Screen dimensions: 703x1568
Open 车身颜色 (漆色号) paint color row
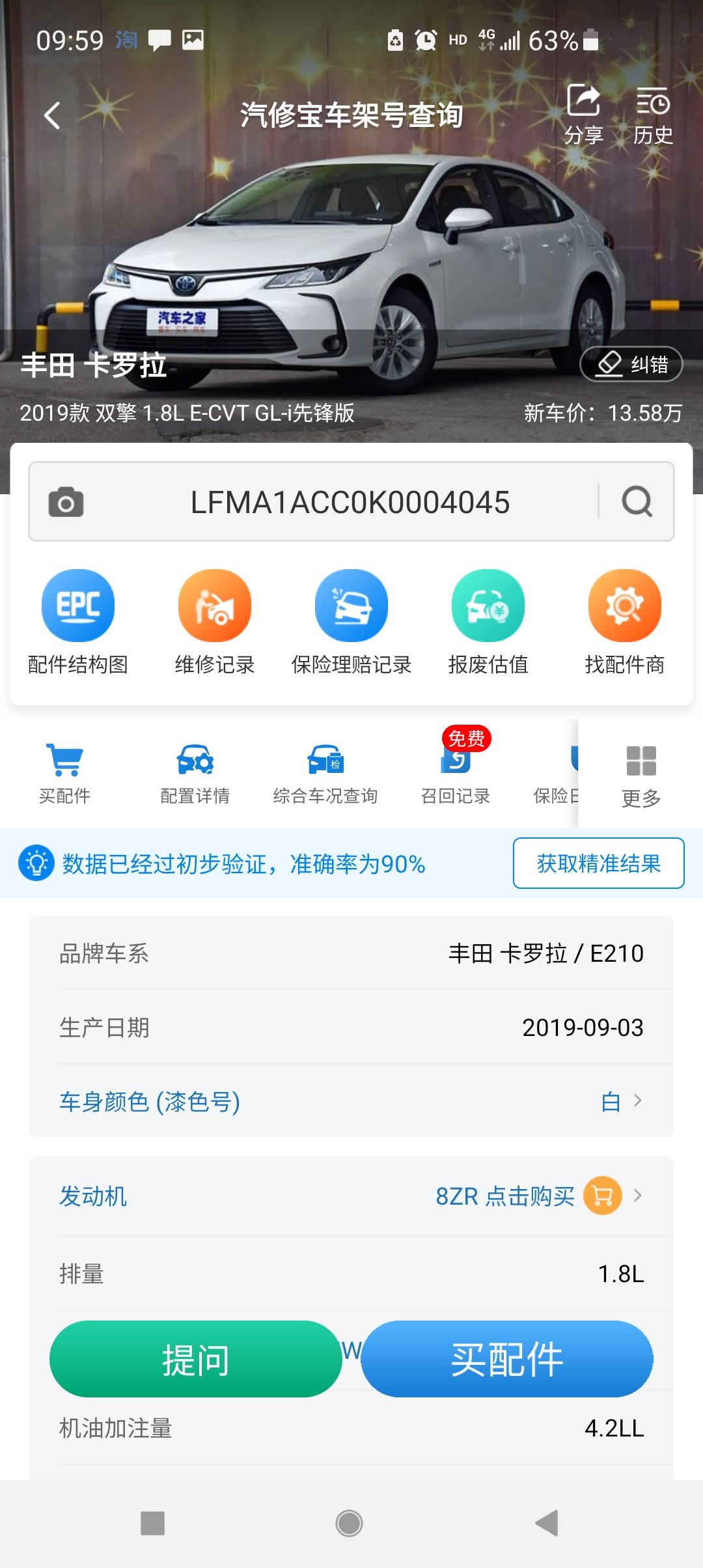pyautogui.click(x=351, y=1102)
